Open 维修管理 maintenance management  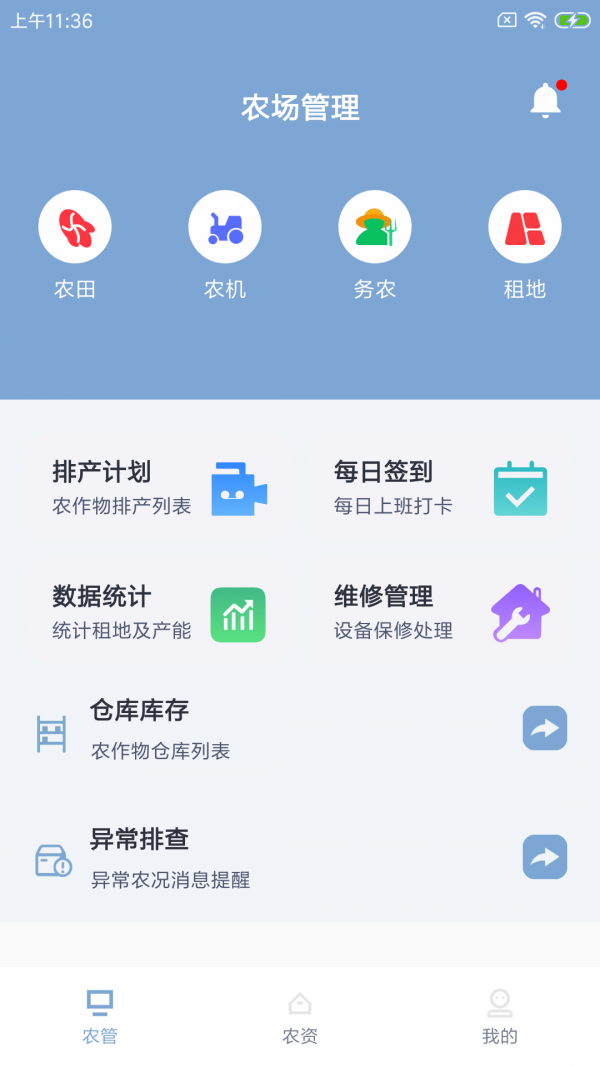click(x=440, y=613)
